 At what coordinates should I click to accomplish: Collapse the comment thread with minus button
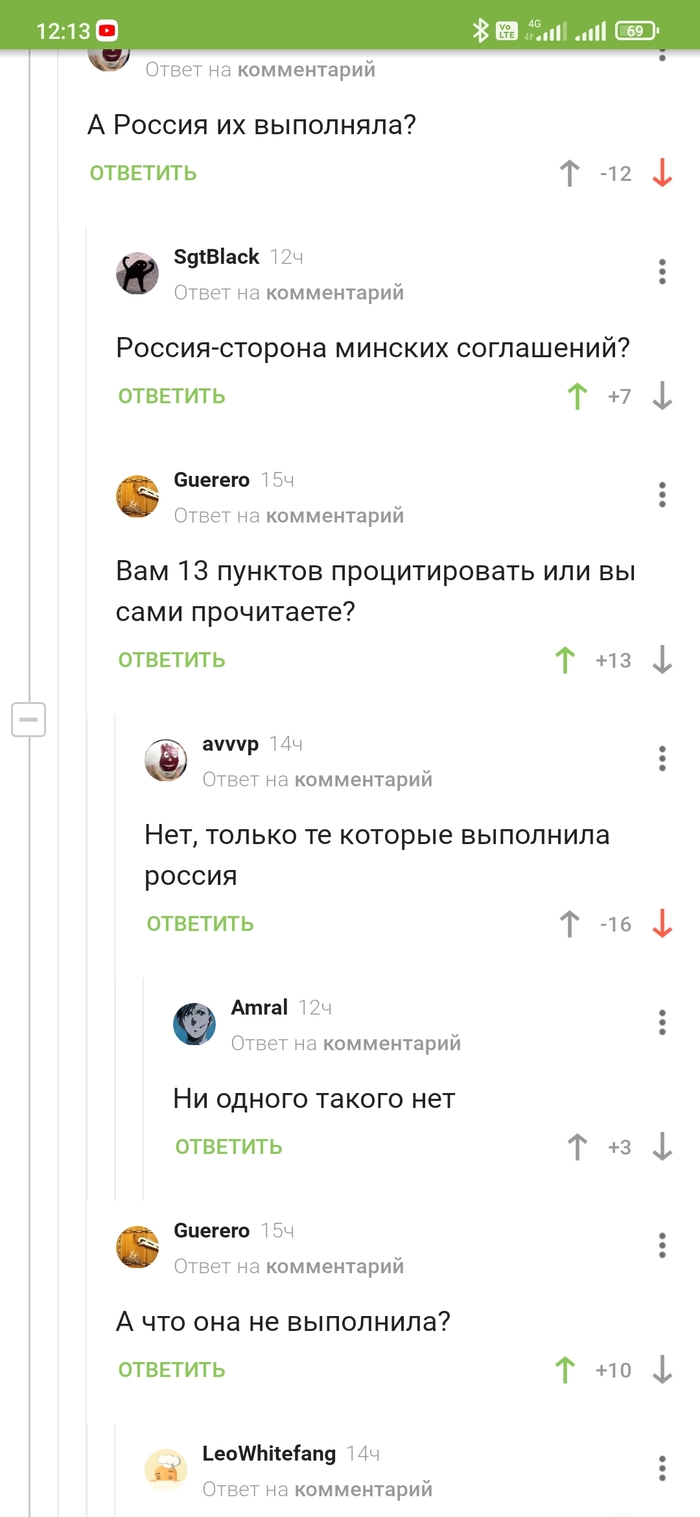[x=28, y=718]
